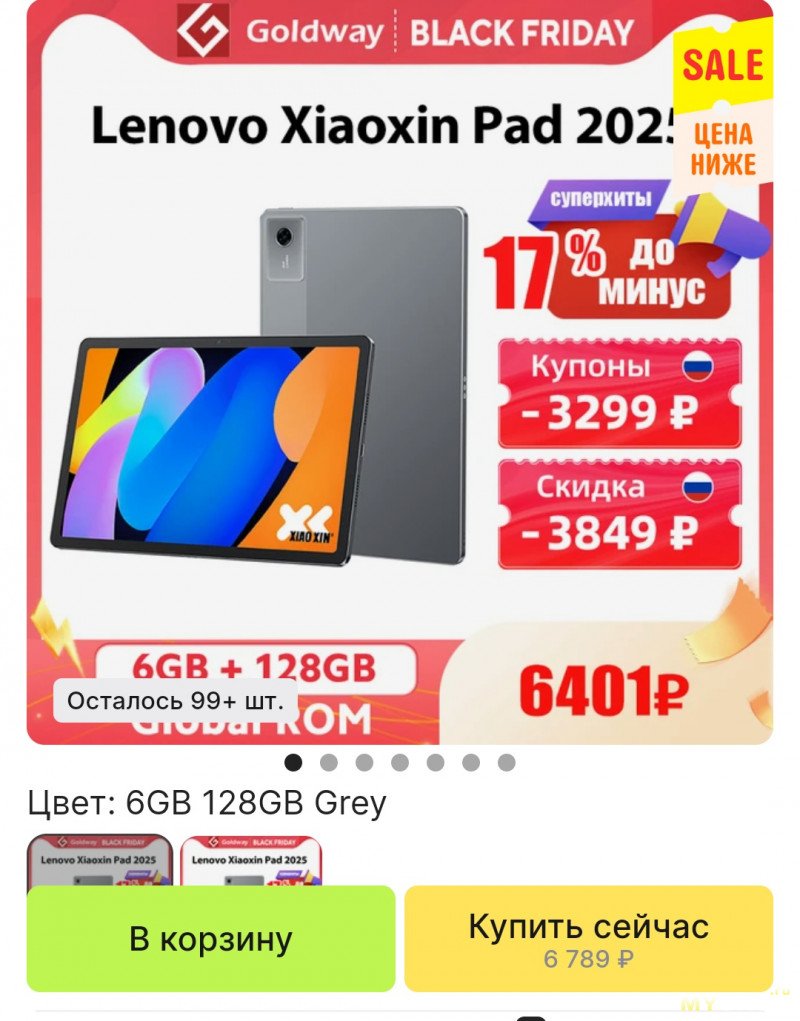Viewport: 800px width, 1021px height.
Task: Add the tablet to the cart with В корзину
Action: (x=211, y=938)
